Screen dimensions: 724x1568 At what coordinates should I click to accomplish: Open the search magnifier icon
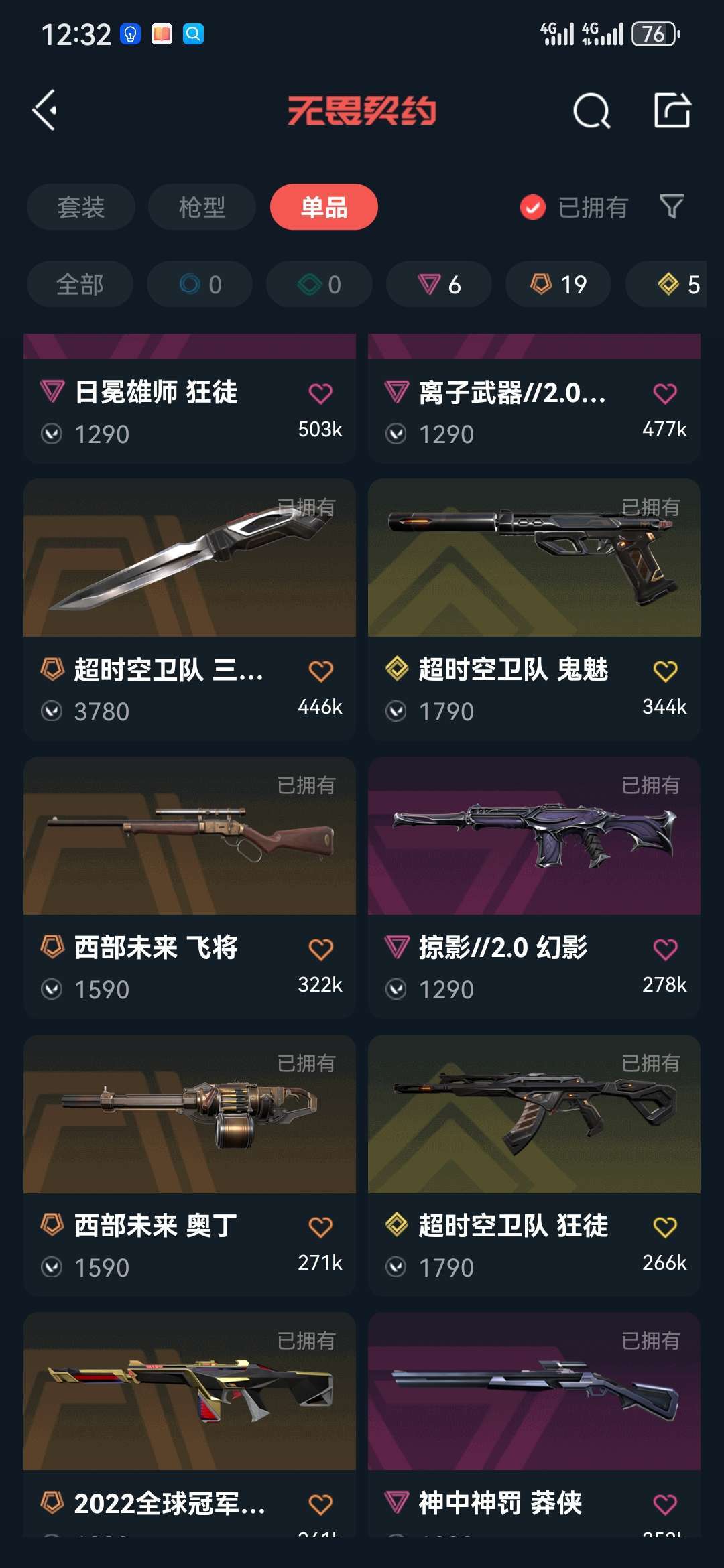point(591,111)
